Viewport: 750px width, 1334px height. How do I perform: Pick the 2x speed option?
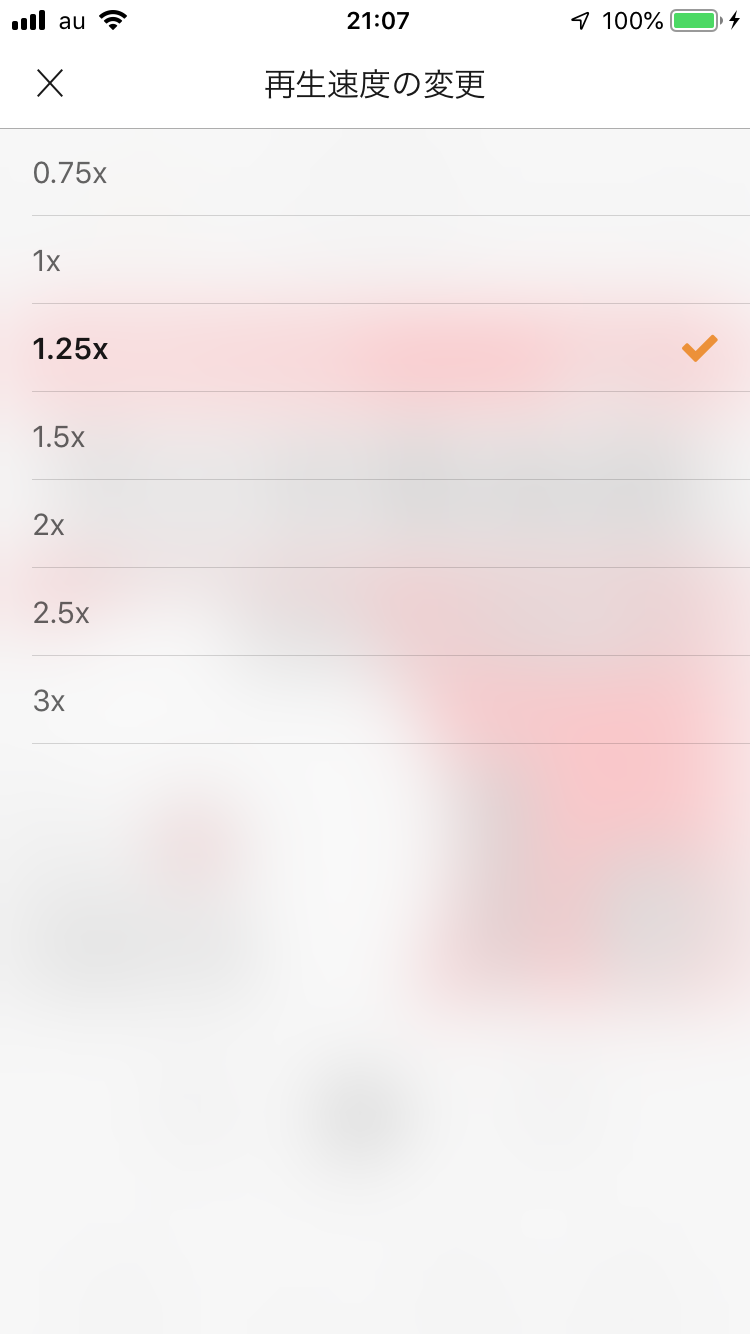pos(375,524)
